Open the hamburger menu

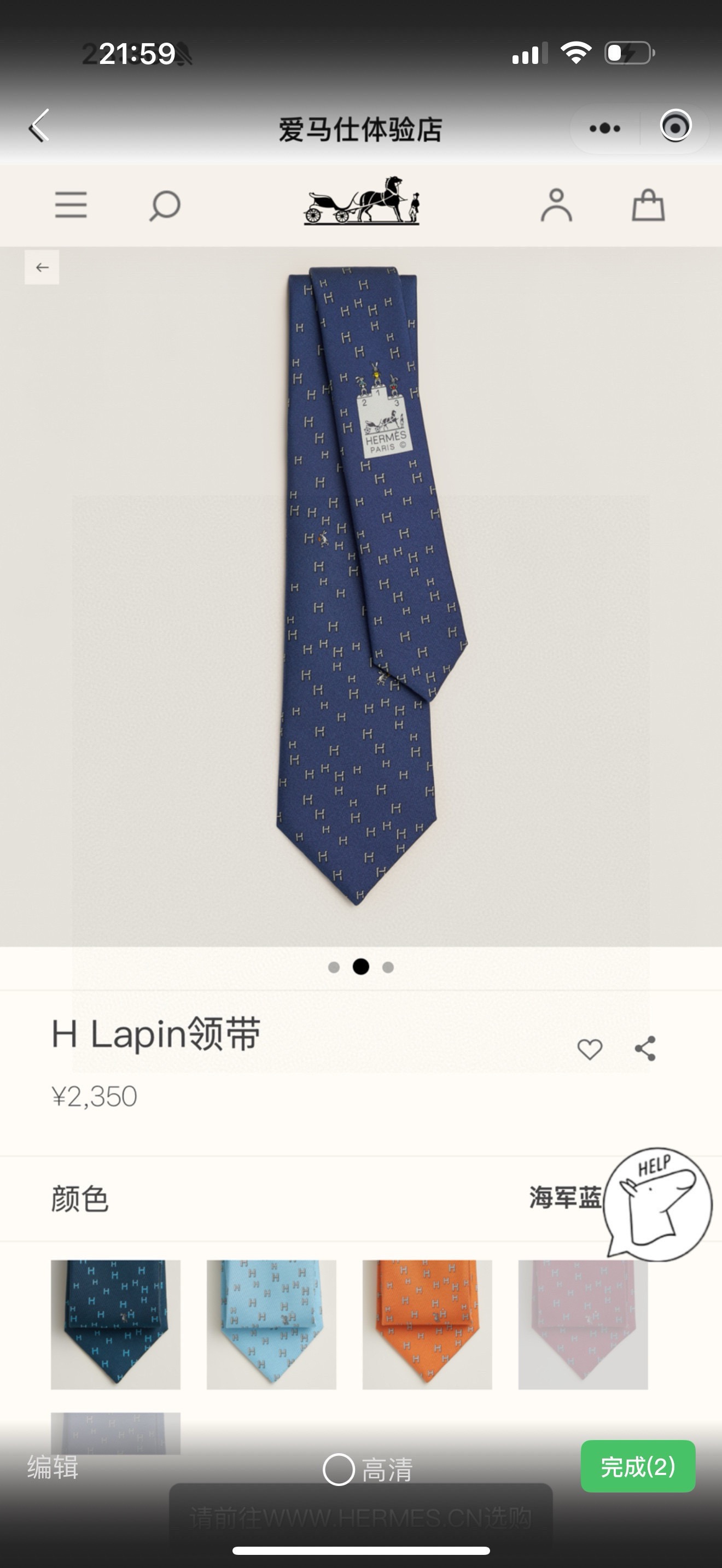click(x=71, y=206)
